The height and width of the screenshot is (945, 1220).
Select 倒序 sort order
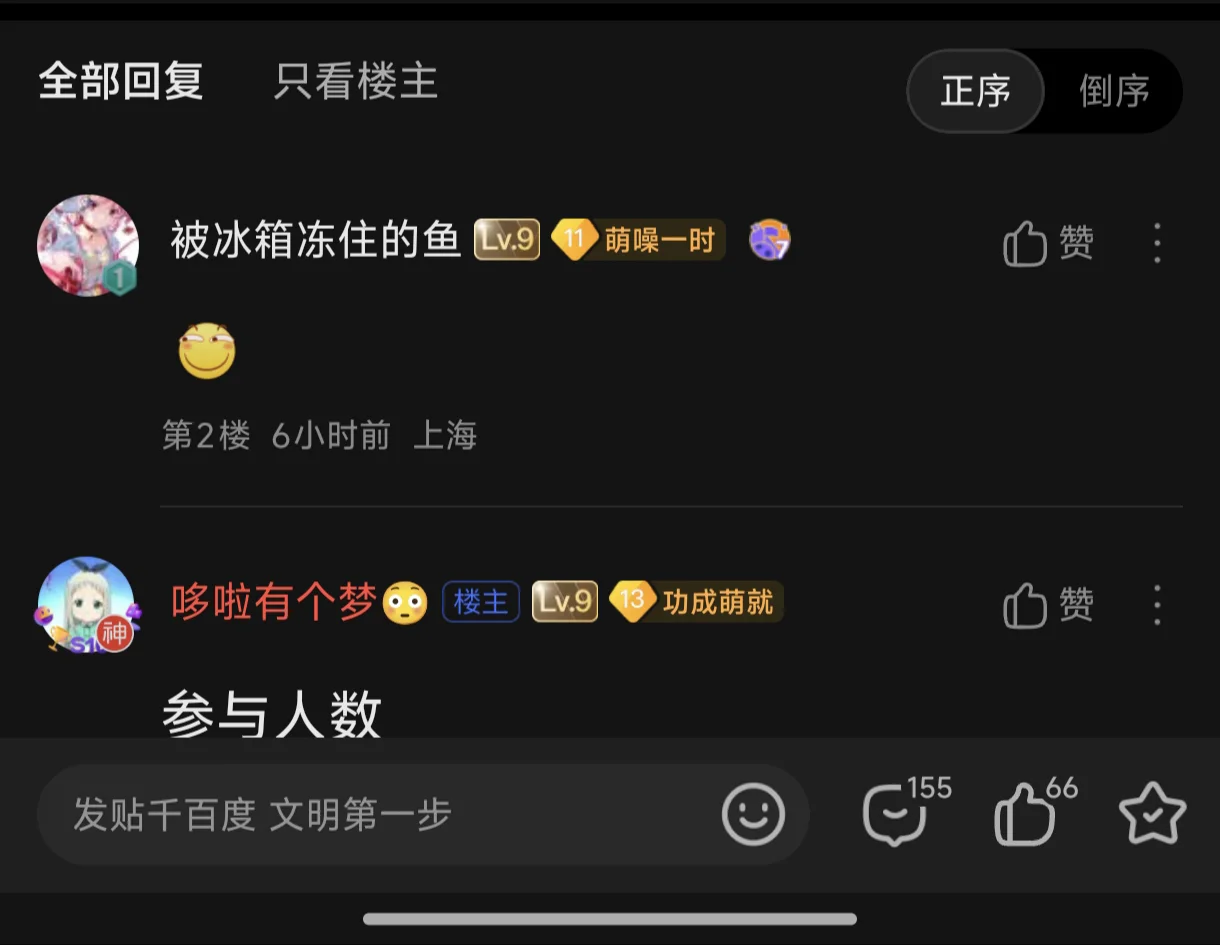point(1113,91)
